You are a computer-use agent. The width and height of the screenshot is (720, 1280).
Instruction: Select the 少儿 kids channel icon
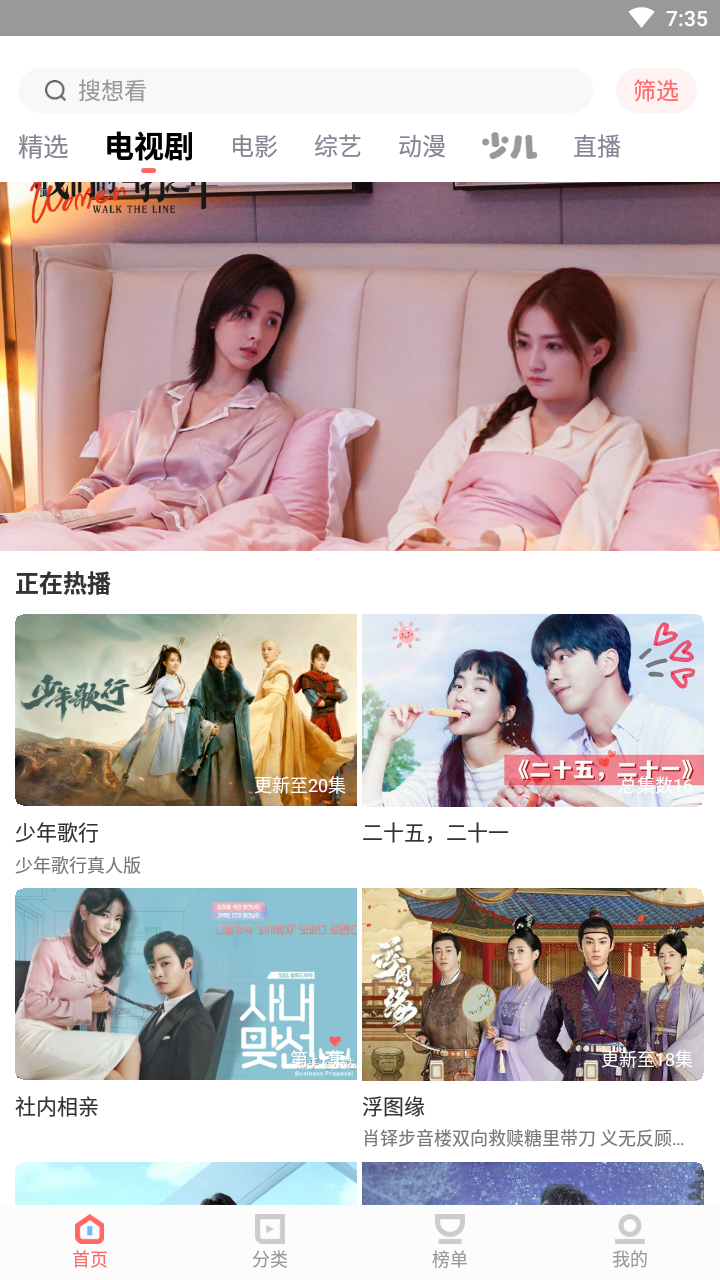coord(508,146)
